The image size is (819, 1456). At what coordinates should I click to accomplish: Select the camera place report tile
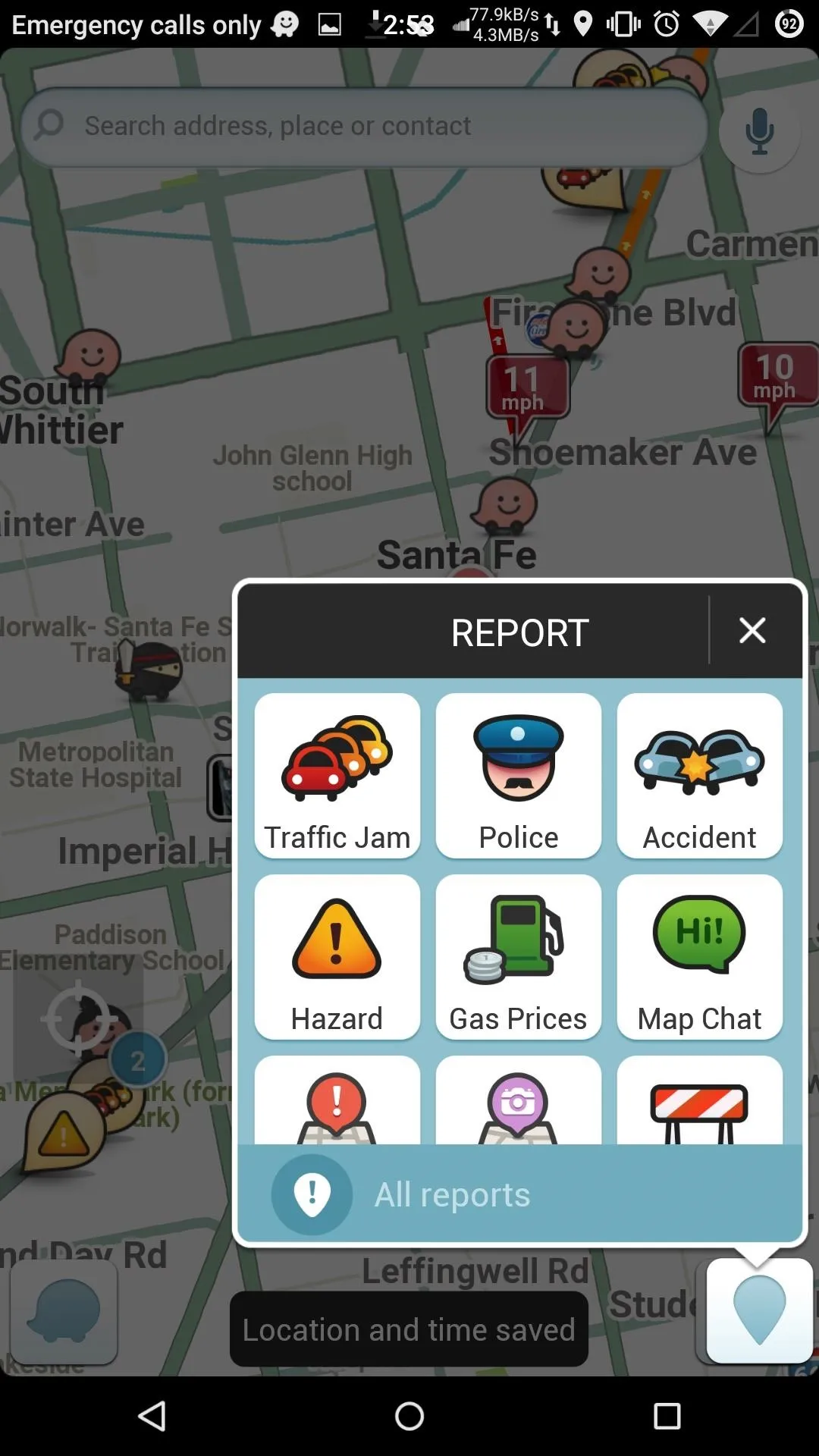click(519, 1100)
